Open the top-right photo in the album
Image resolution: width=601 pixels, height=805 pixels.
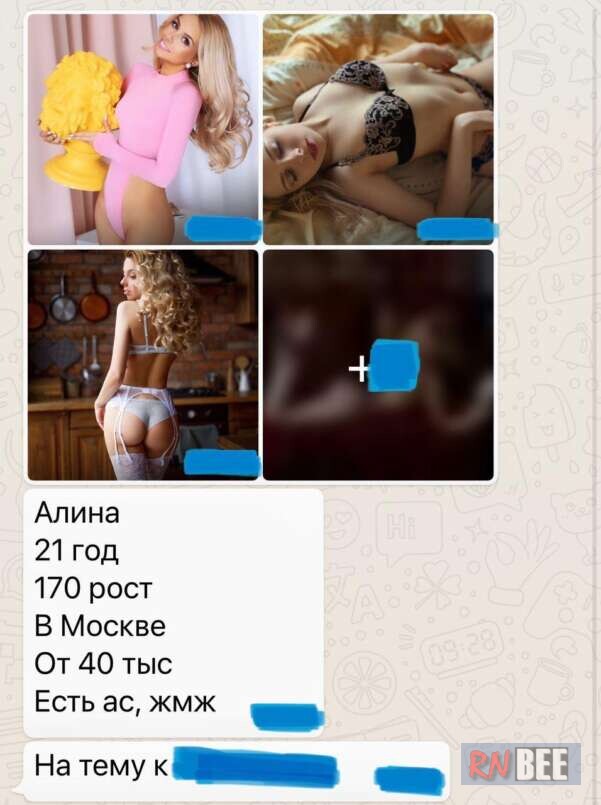pyautogui.click(x=378, y=128)
